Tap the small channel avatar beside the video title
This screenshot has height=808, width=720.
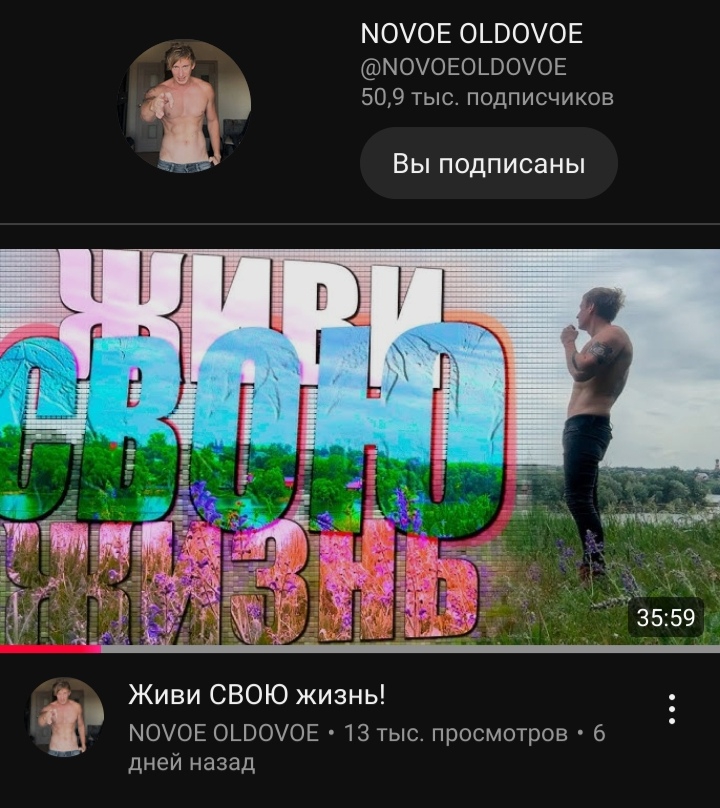click(64, 717)
